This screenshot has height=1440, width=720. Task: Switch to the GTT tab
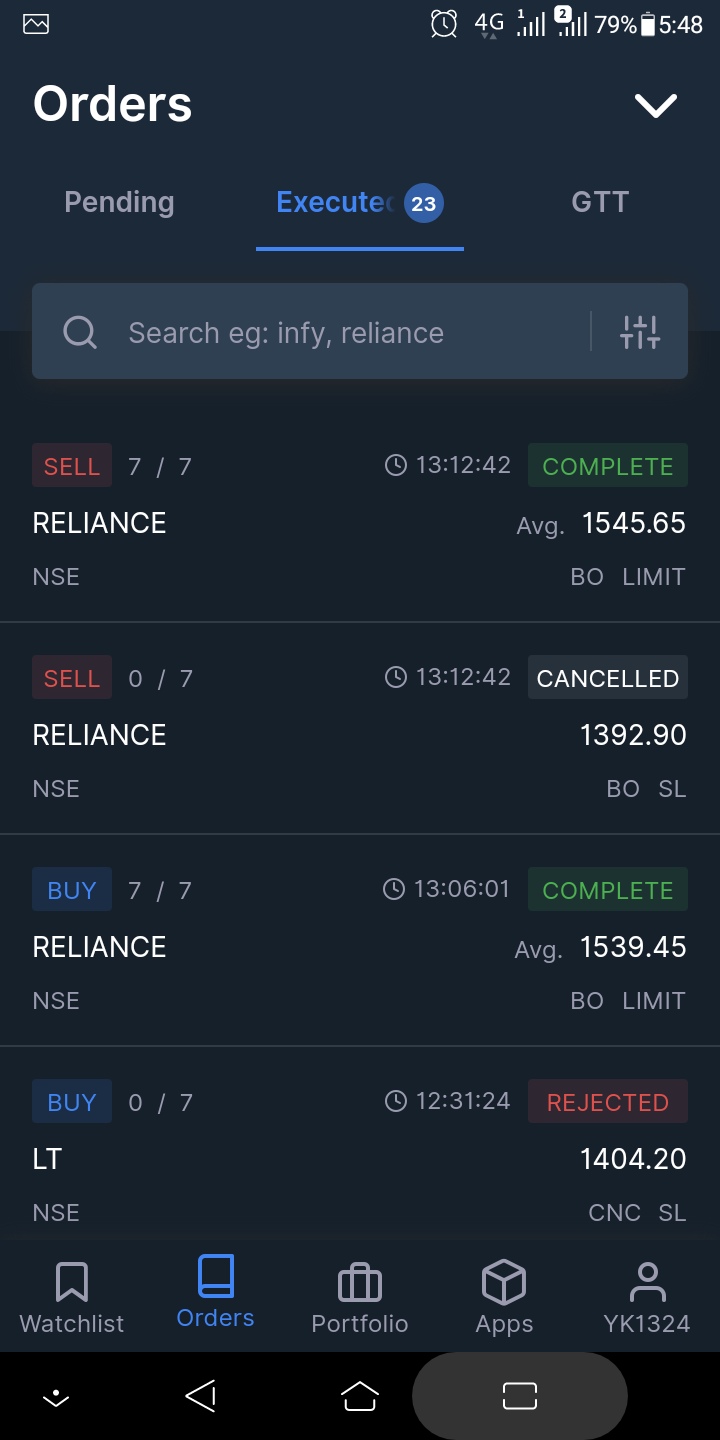[600, 202]
